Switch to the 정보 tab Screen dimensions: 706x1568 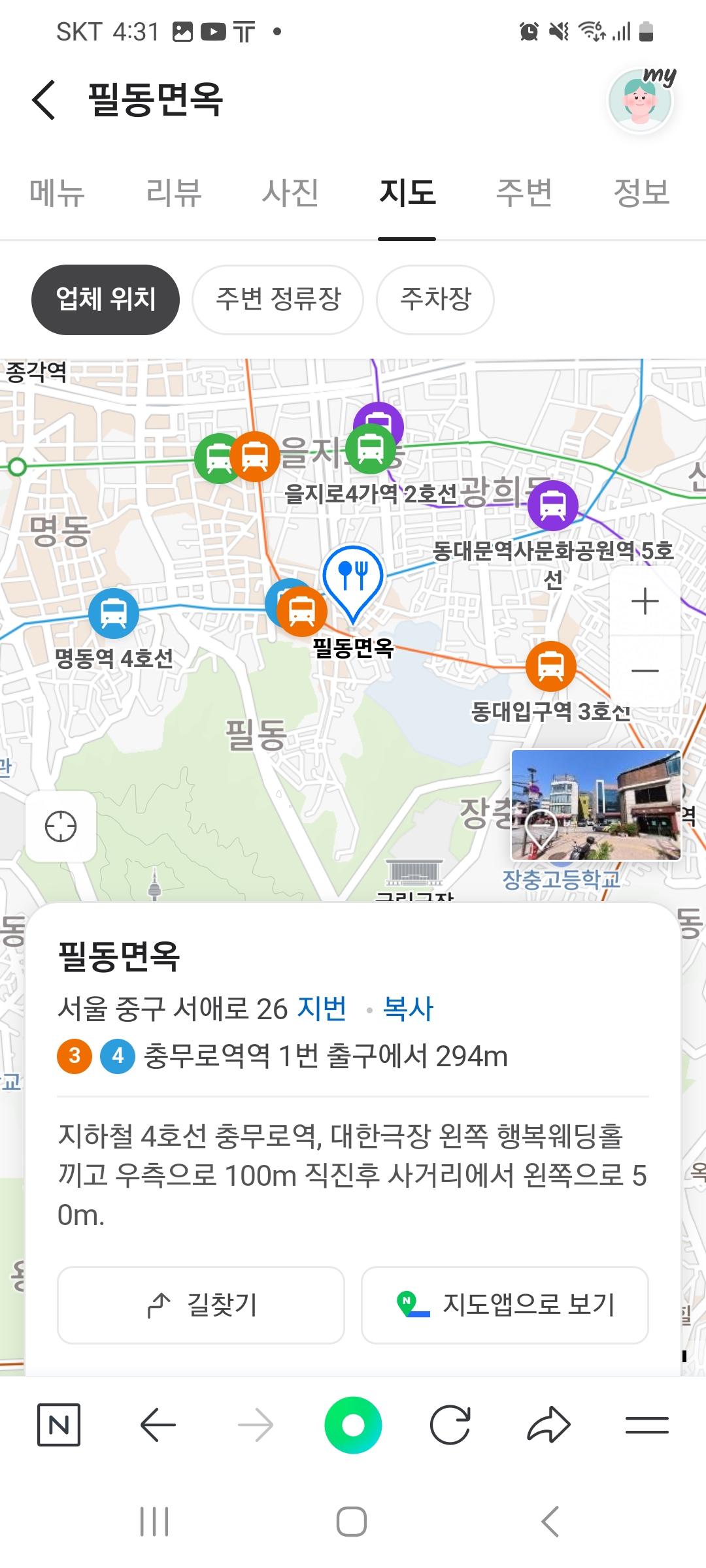click(641, 193)
